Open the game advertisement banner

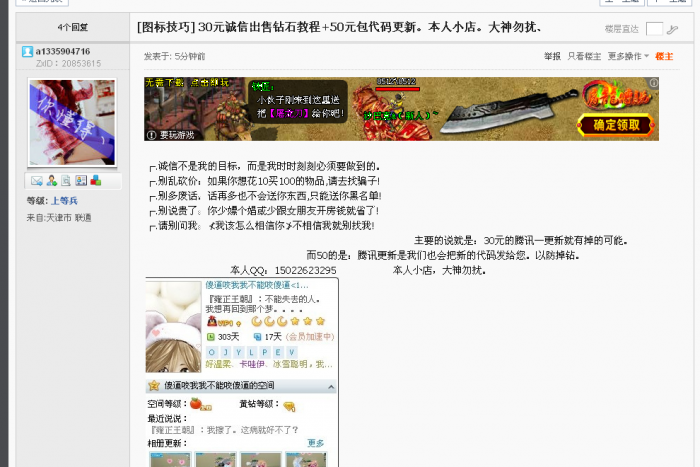tap(400, 109)
